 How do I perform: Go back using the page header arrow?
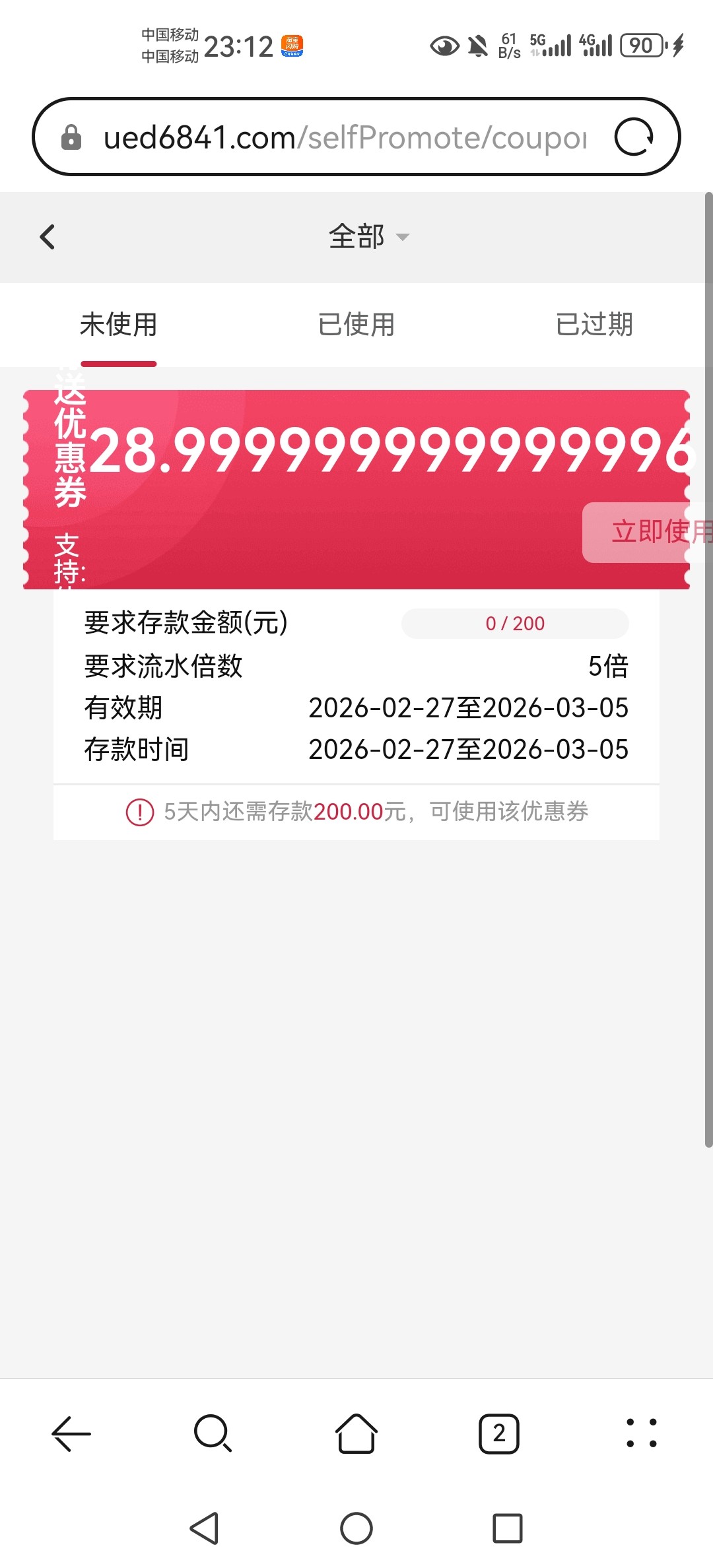[48, 237]
